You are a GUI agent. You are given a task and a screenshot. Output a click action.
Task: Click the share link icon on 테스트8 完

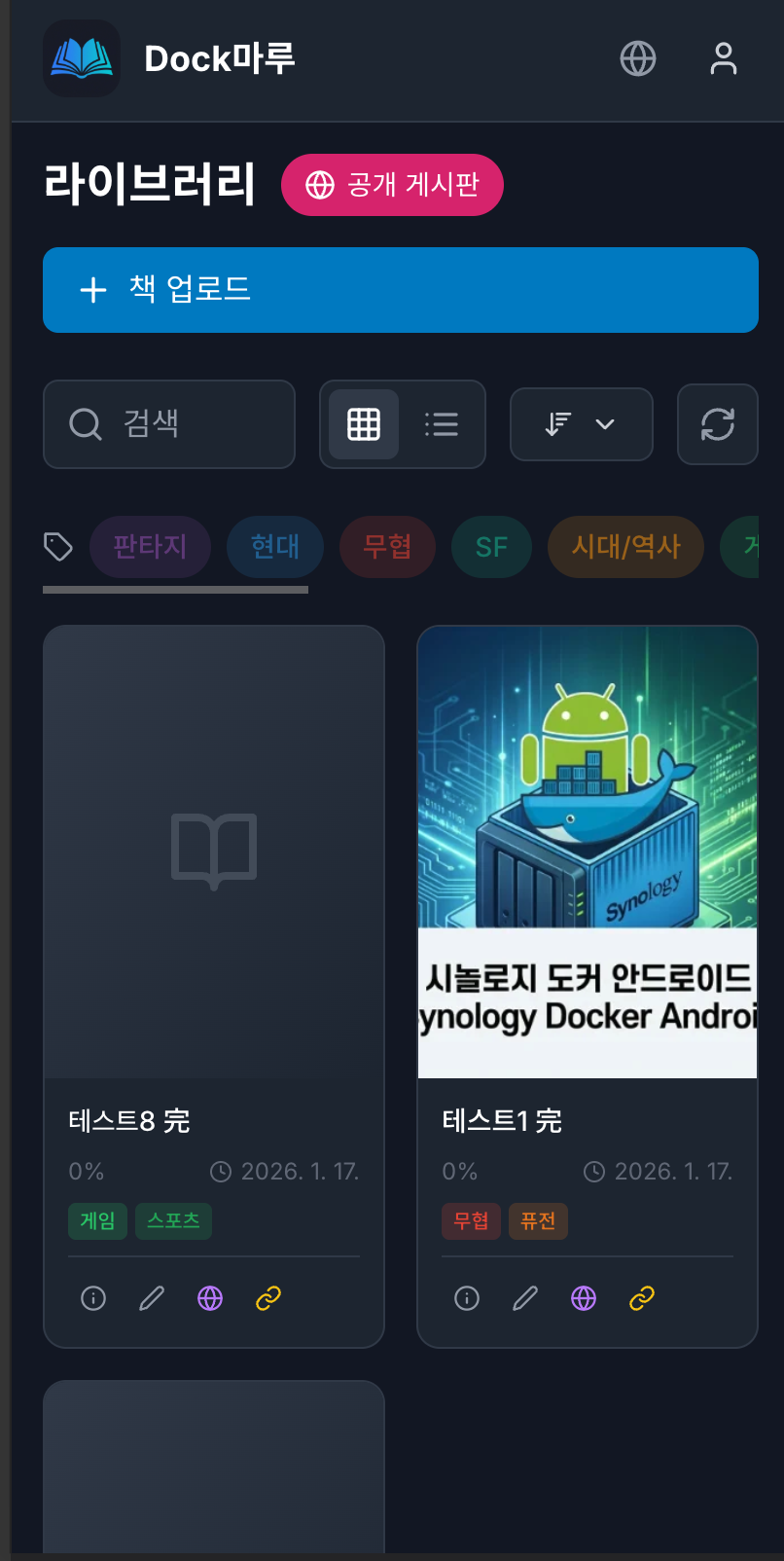[267, 1297]
